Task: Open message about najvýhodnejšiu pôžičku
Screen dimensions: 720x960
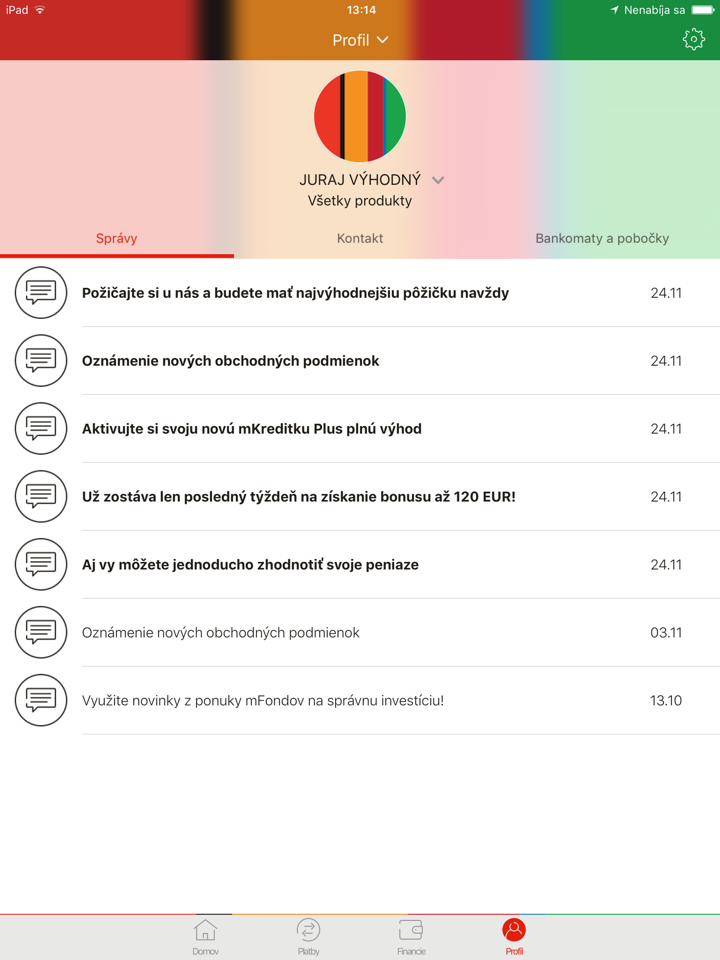Action: [x=295, y=293]
